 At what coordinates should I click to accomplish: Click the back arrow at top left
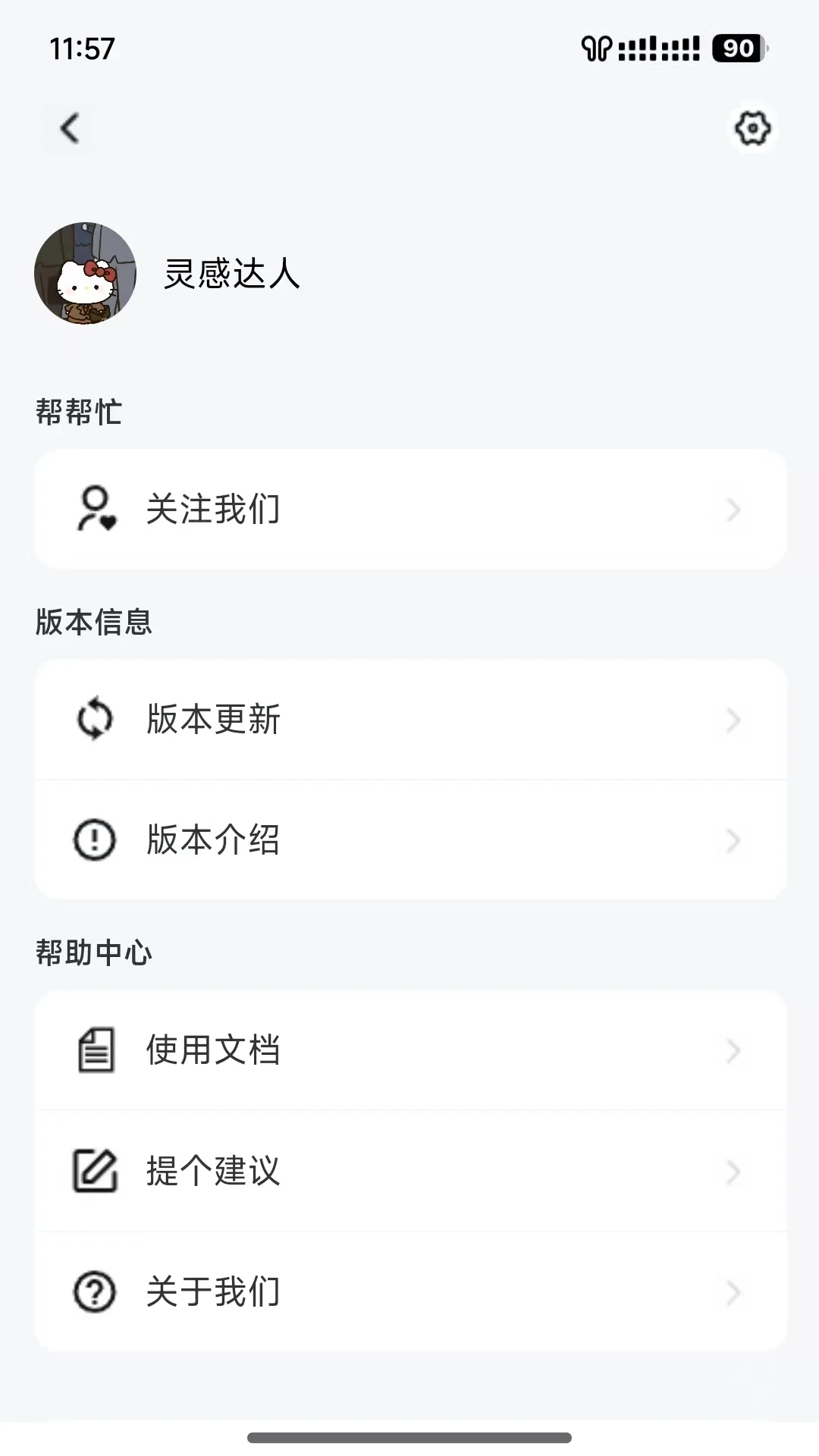coord(71,127)
